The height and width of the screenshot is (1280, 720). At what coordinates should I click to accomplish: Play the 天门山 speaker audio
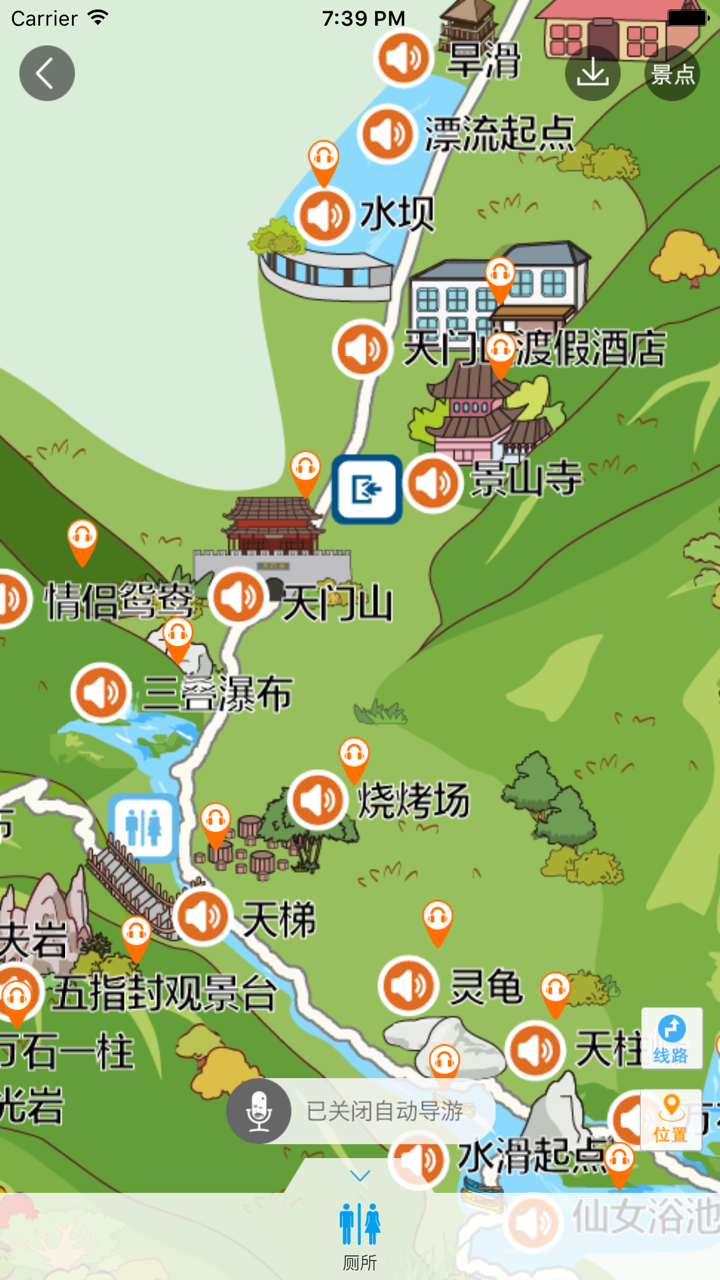(237, 598)
